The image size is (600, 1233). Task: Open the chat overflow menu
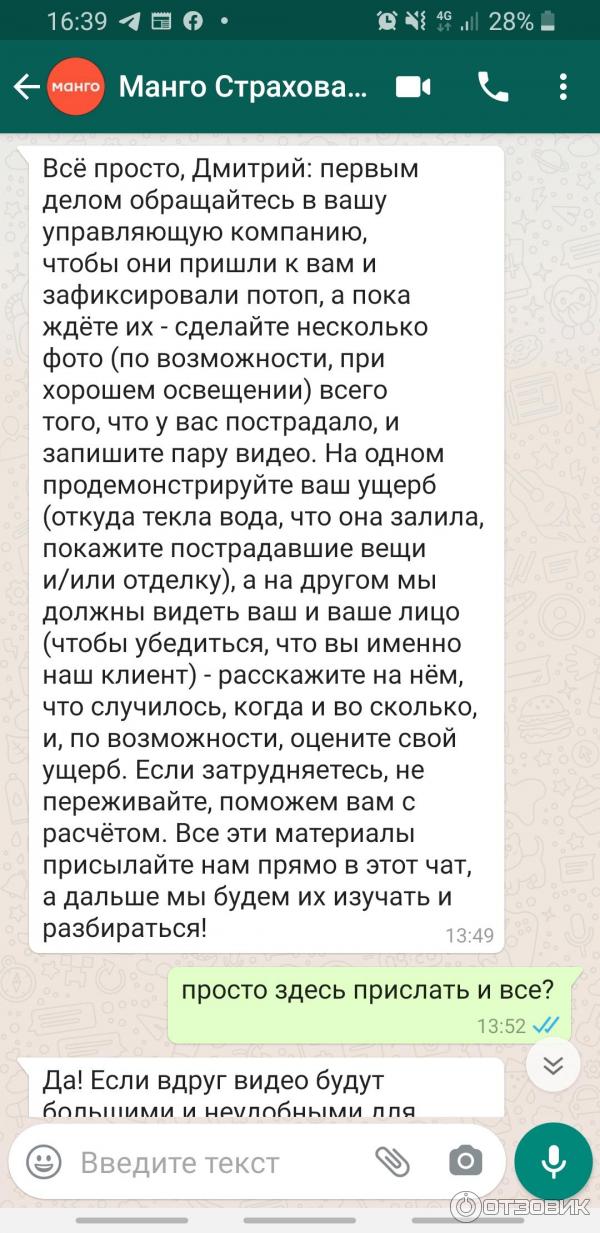click(x=566, y=88)
